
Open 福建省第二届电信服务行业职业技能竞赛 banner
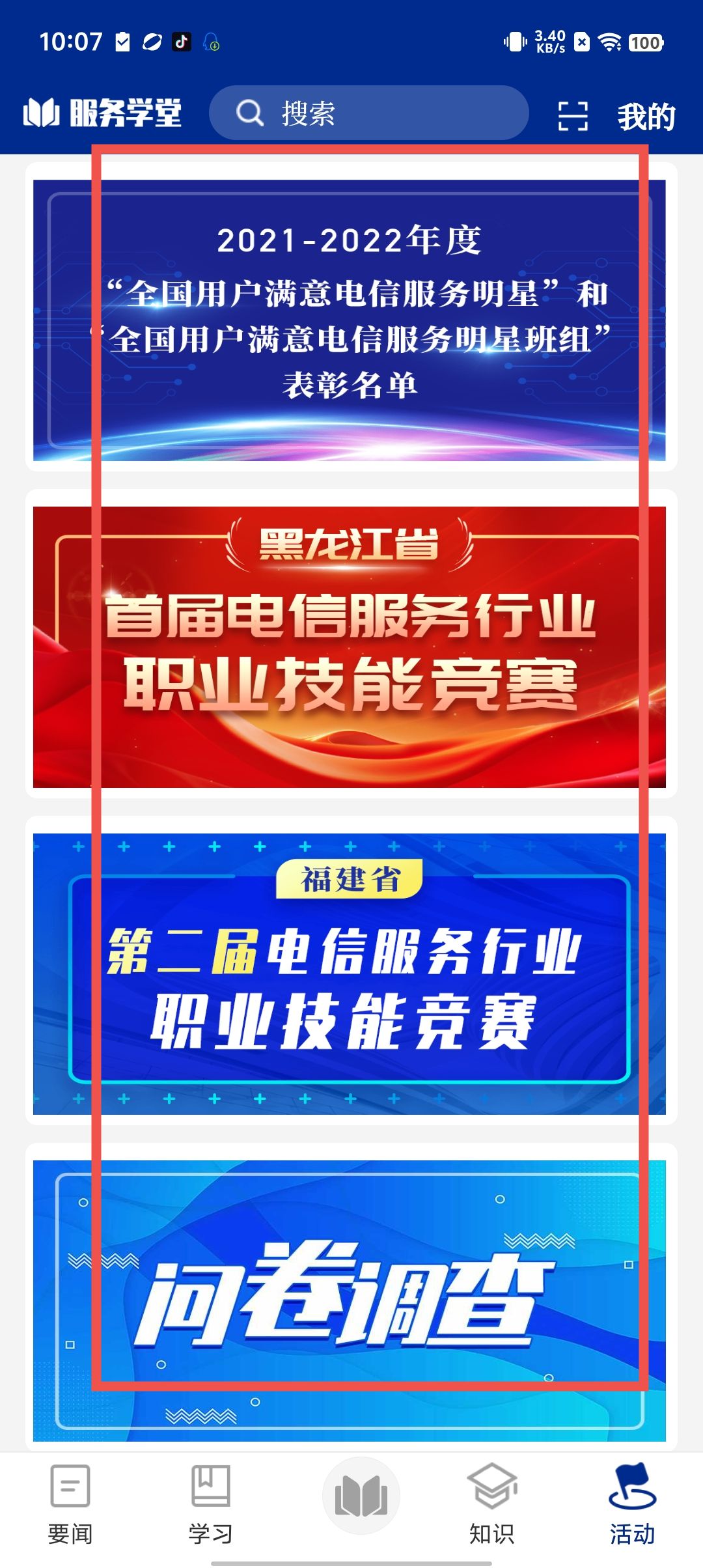350,973
